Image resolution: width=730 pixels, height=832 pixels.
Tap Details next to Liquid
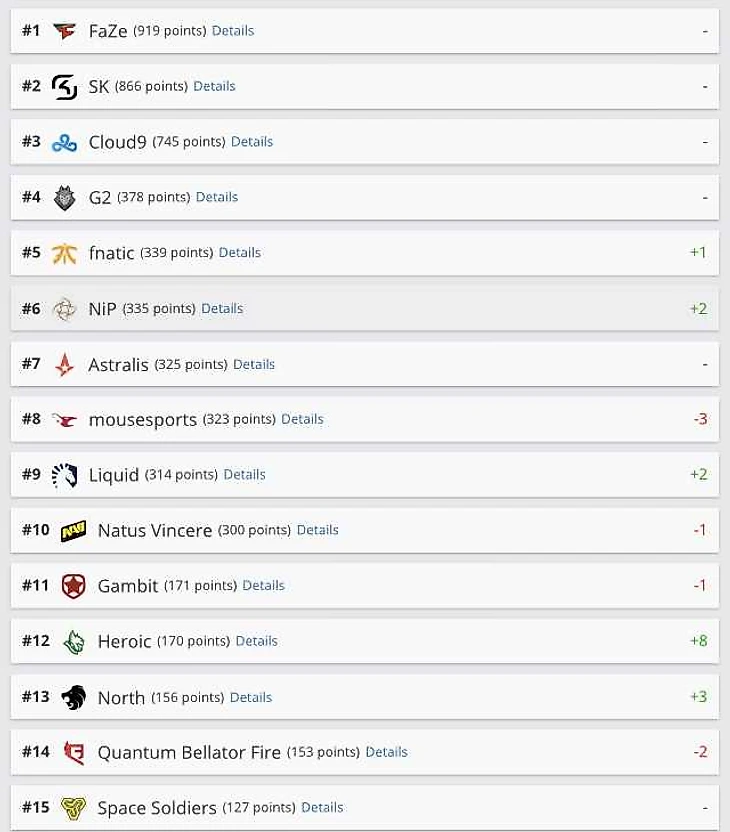(x=245, y=475)
